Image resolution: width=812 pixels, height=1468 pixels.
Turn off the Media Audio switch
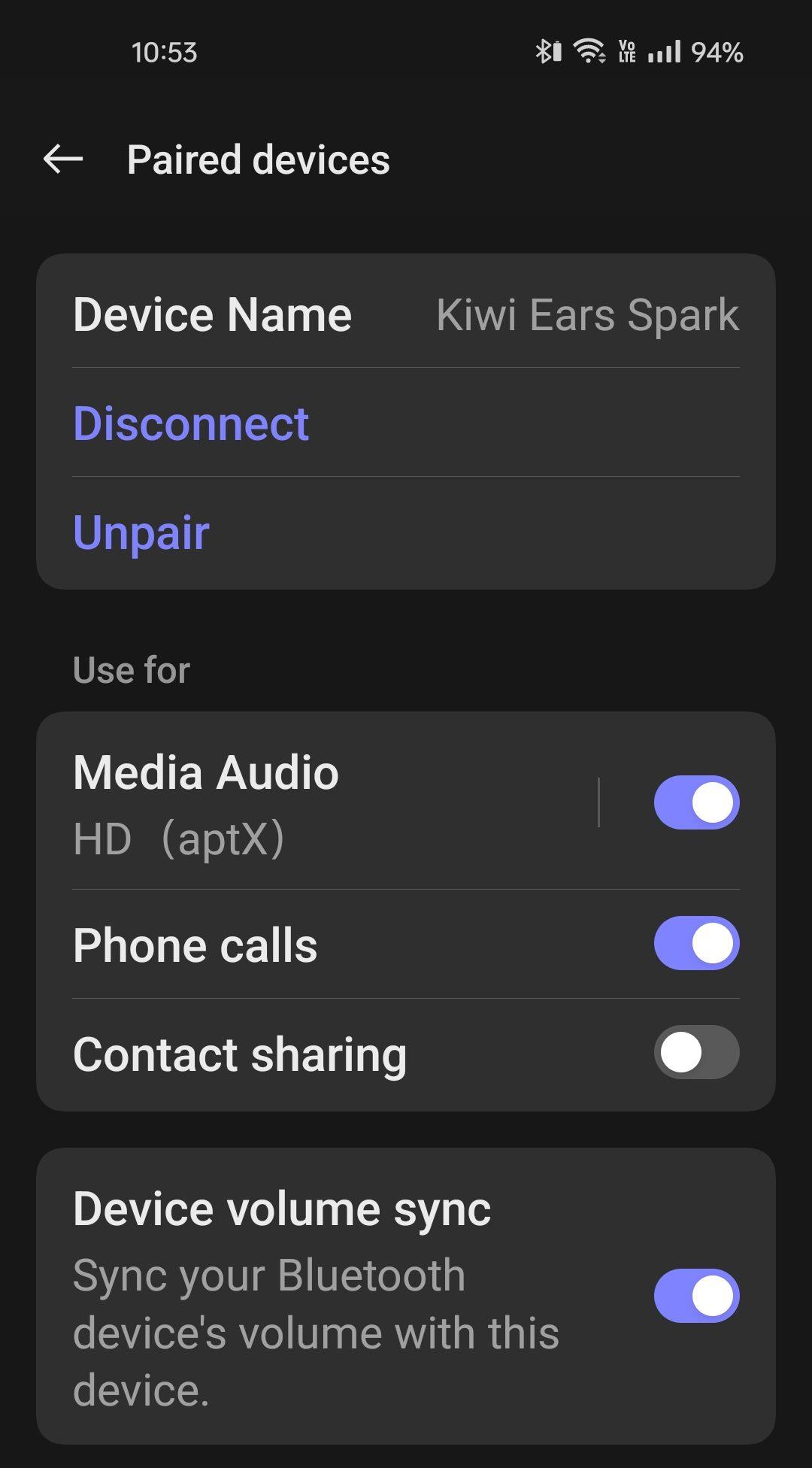[x=696, y=802]
